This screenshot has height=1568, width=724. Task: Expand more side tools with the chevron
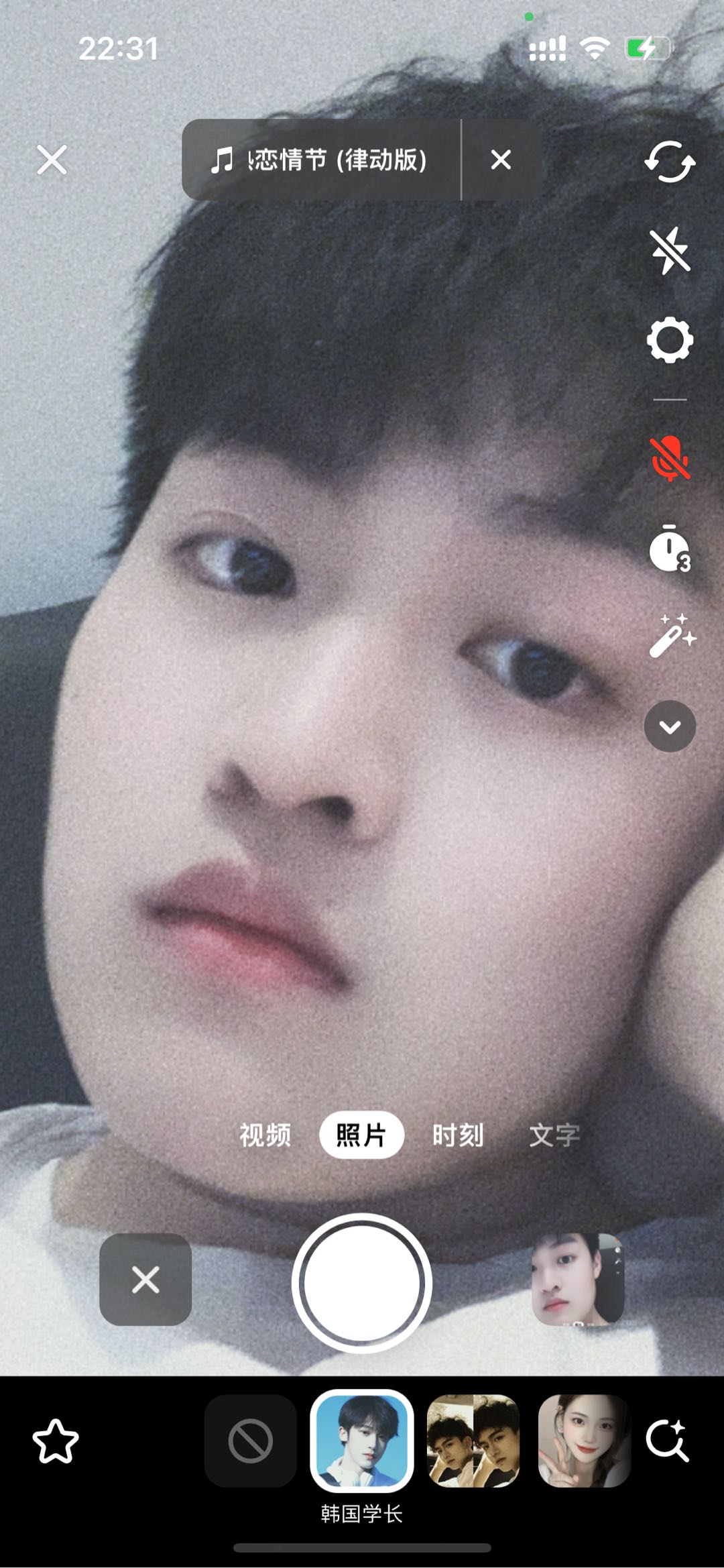(x=670, y=726)
